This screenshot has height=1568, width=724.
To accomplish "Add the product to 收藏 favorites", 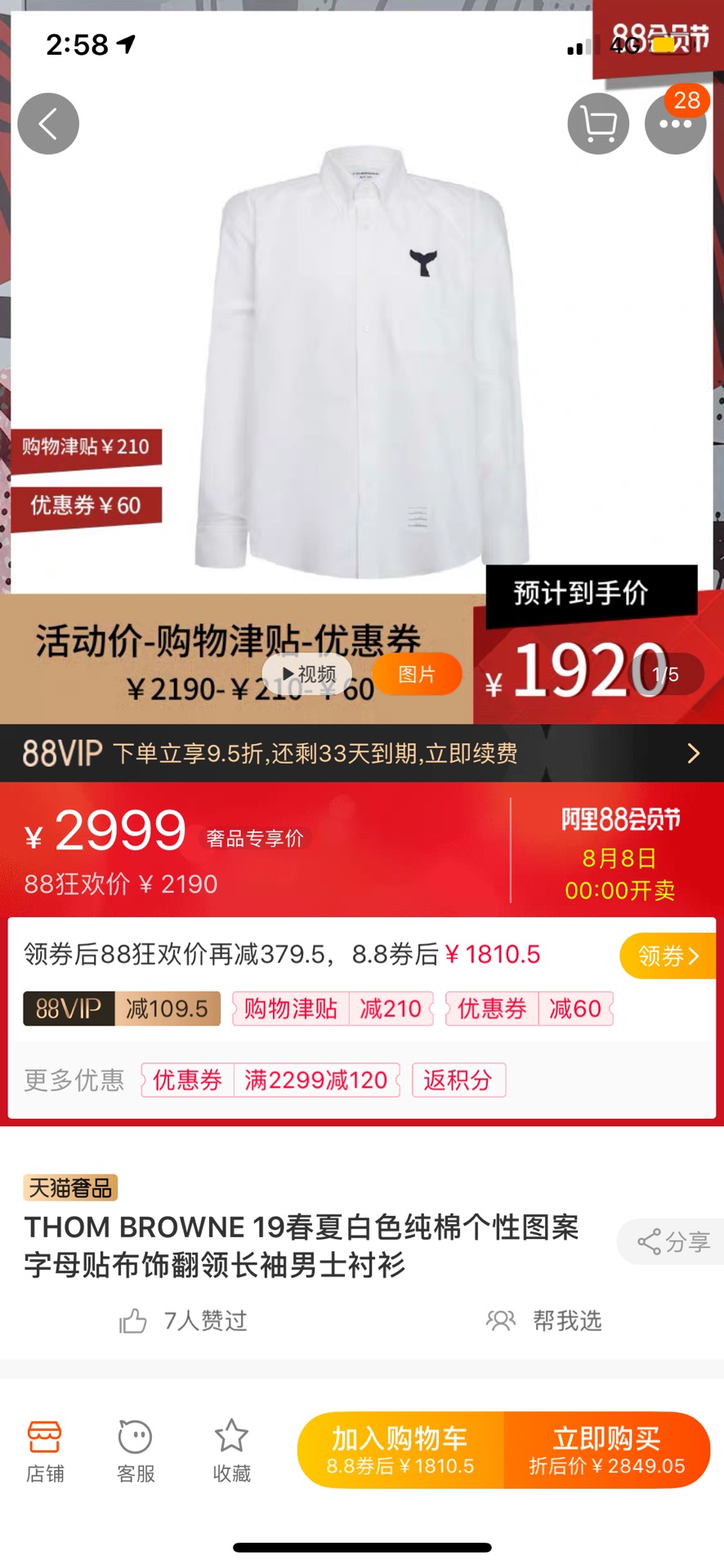I will (x=231, y=1451).
